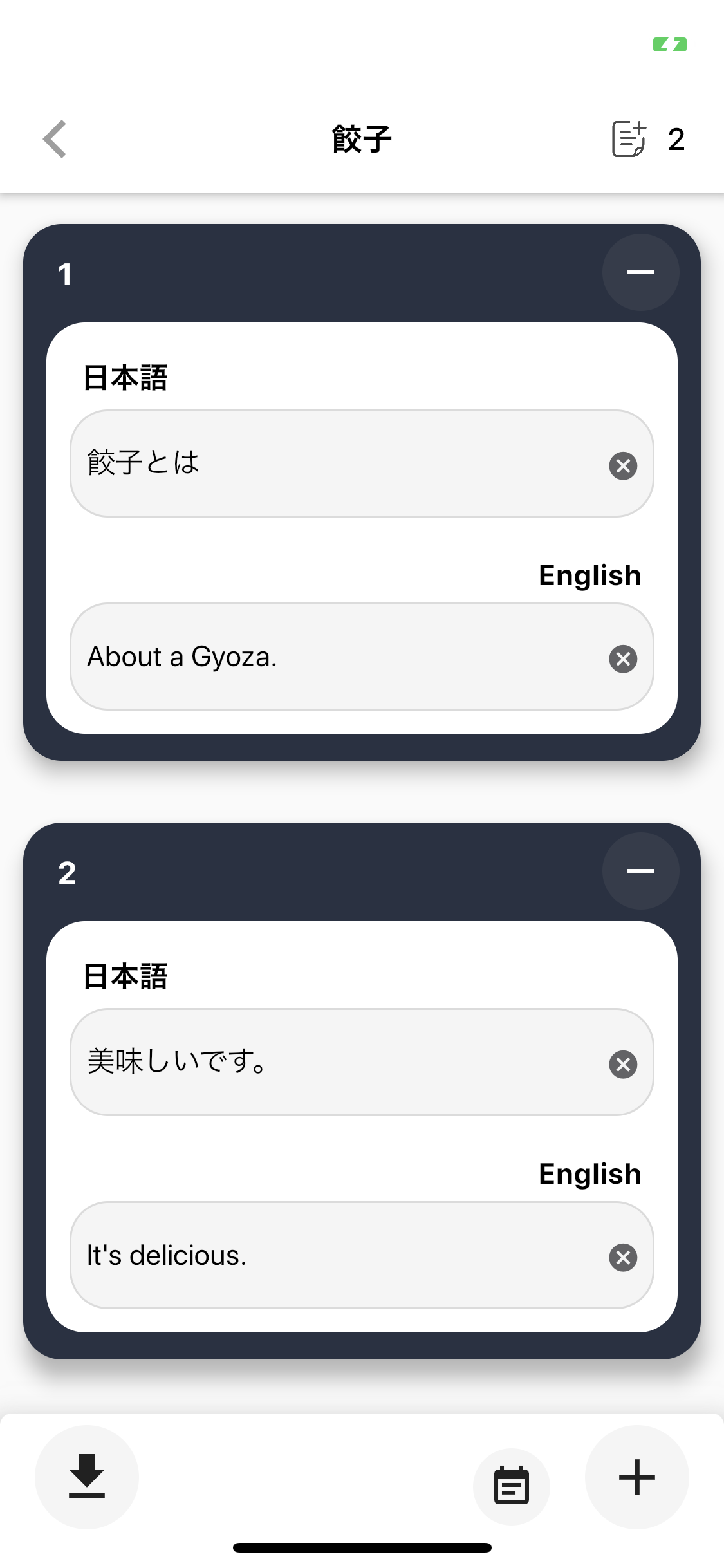The width and height of the screenshot is (724, 1568).
Task: Clear the About a Gyoza English text
Action: point(622,658)
